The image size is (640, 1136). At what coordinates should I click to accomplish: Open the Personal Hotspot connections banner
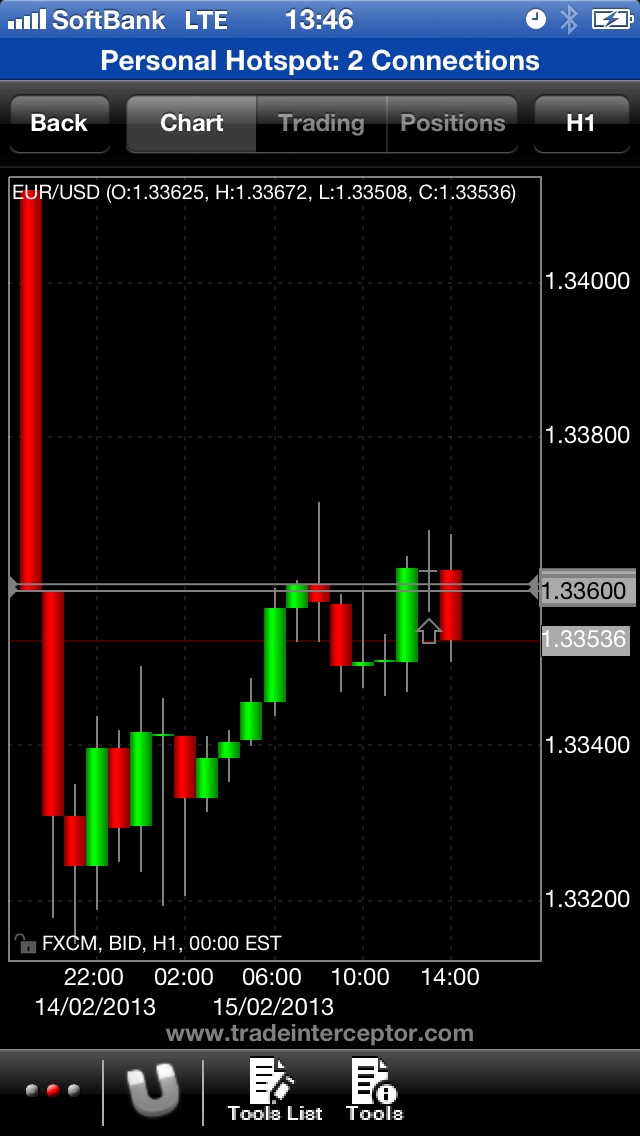pos(320,60)
